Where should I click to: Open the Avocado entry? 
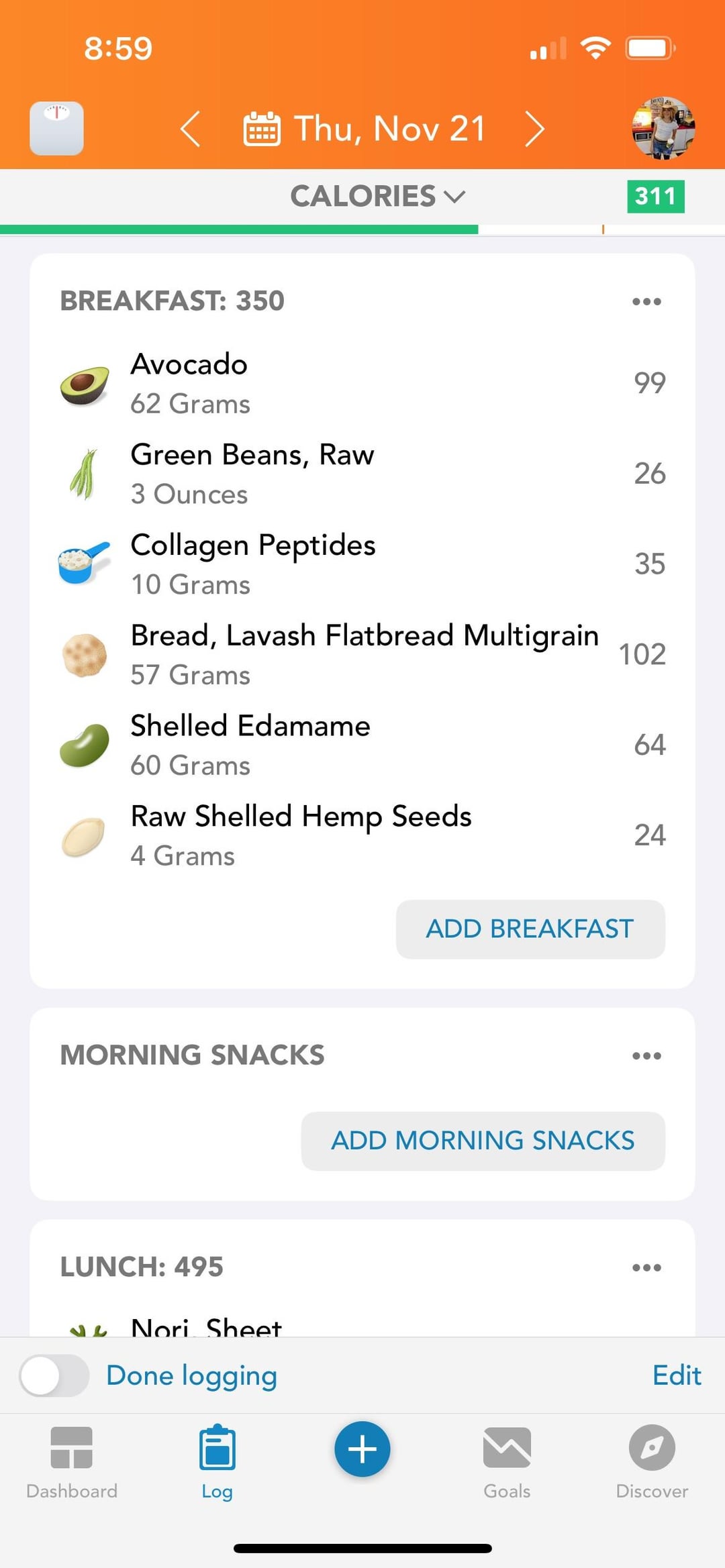[x=362, y=384]
